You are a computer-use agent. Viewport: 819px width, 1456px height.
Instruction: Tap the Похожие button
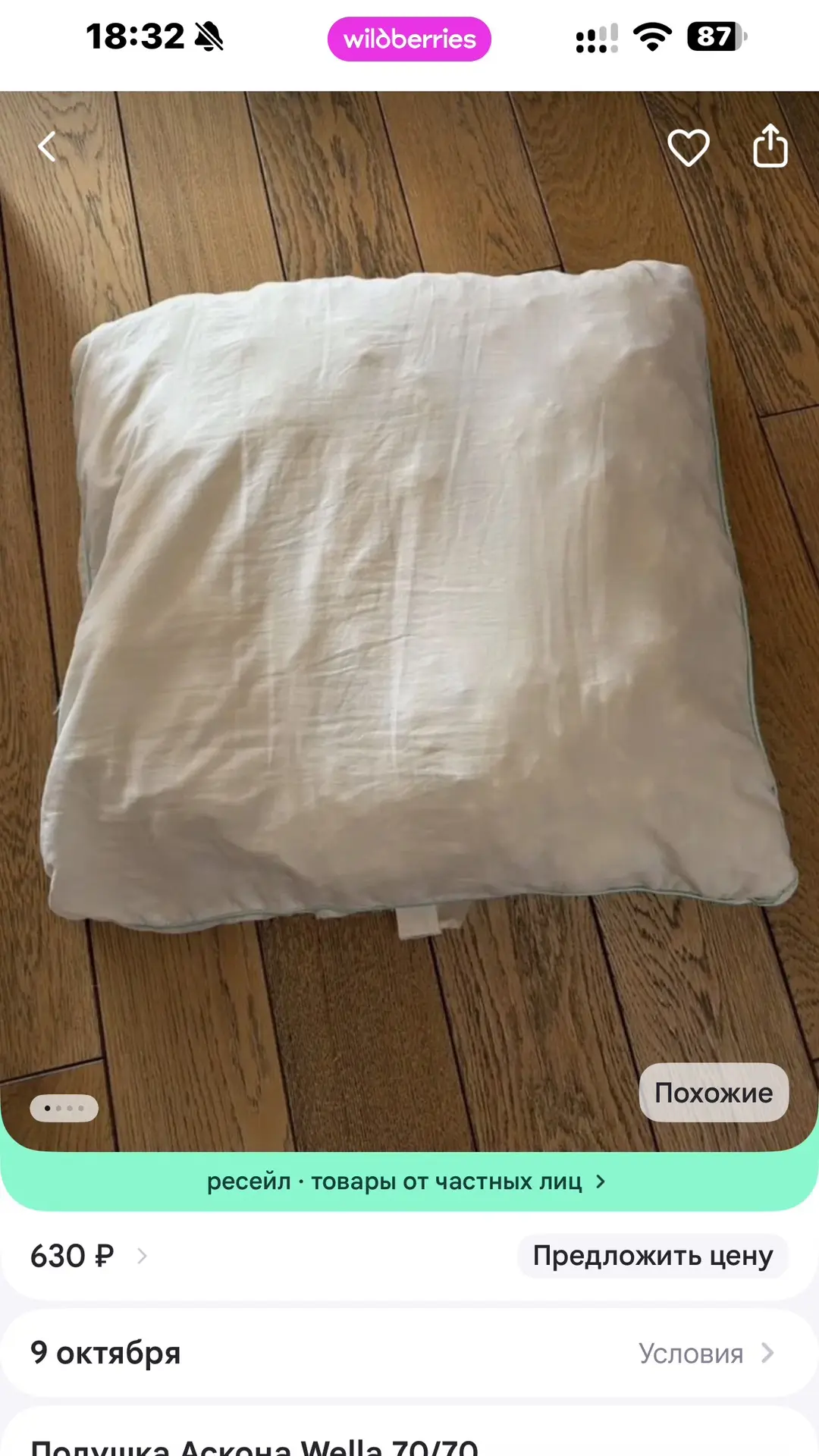[714, 1093]
